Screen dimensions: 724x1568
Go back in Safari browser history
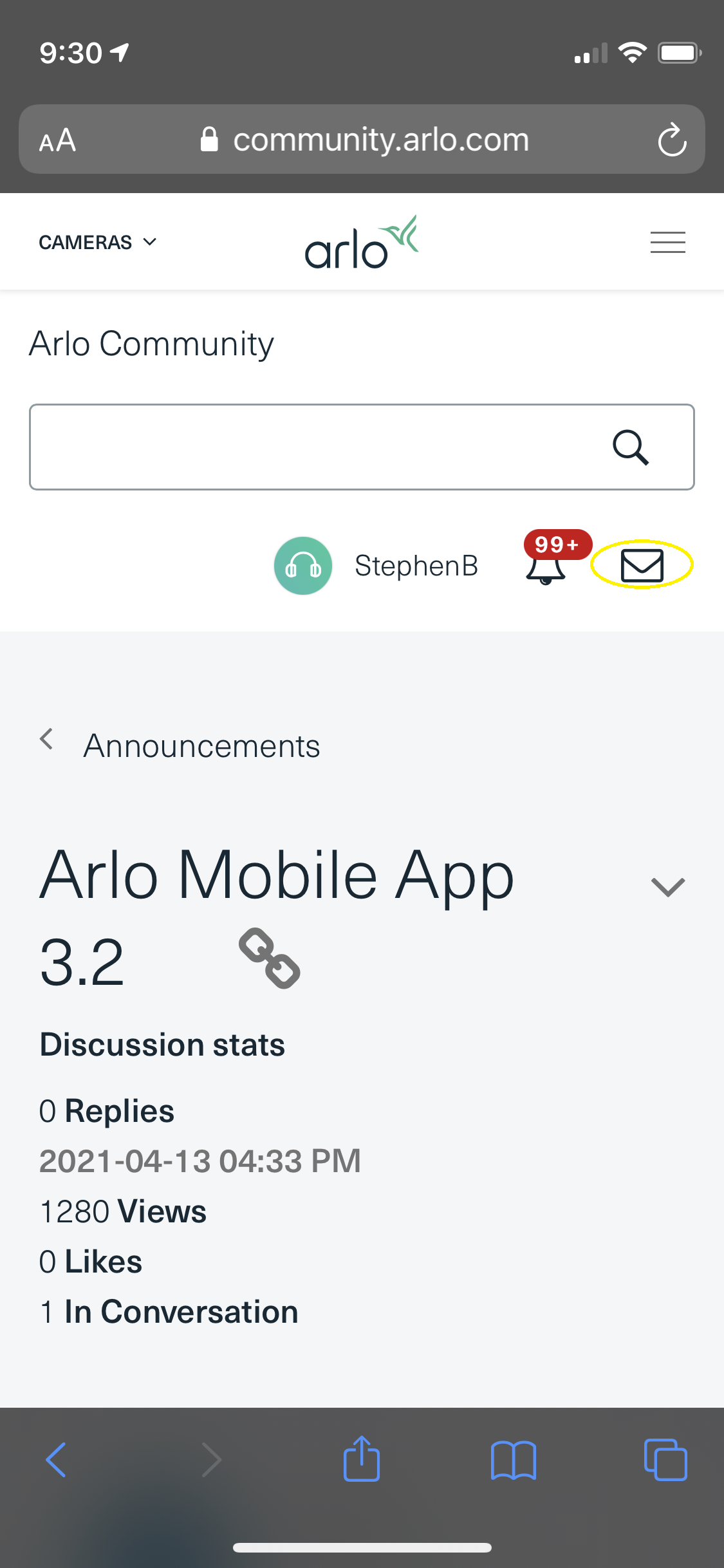[x=56, y=1460]
